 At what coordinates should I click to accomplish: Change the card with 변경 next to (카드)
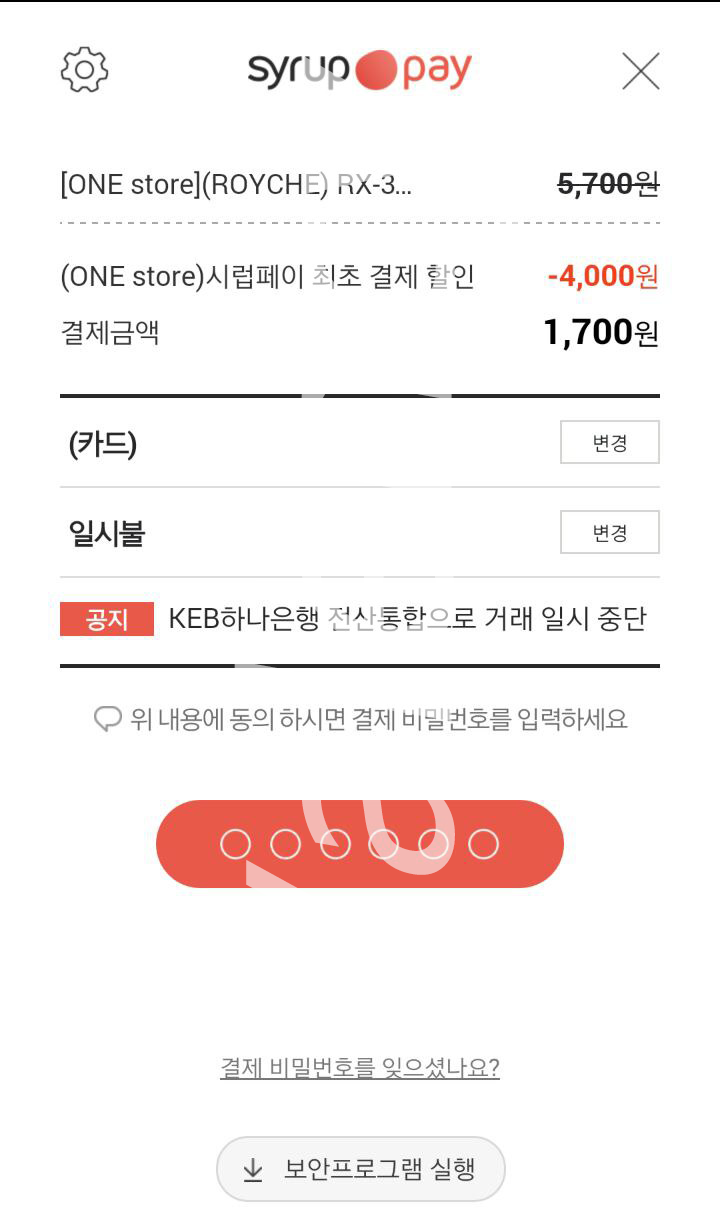point(609,443)
